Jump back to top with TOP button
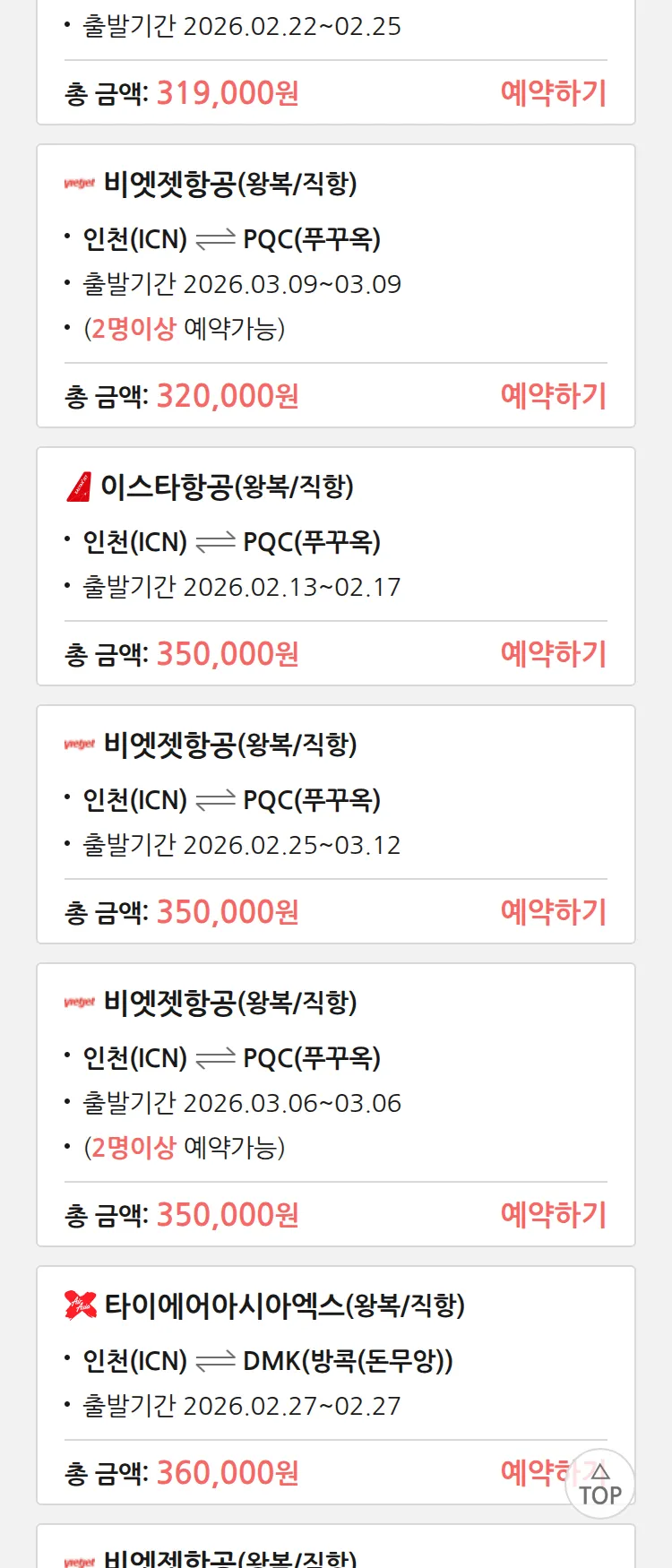Viewport: 672px width, 1568px height. click(x=599, y=1485)
